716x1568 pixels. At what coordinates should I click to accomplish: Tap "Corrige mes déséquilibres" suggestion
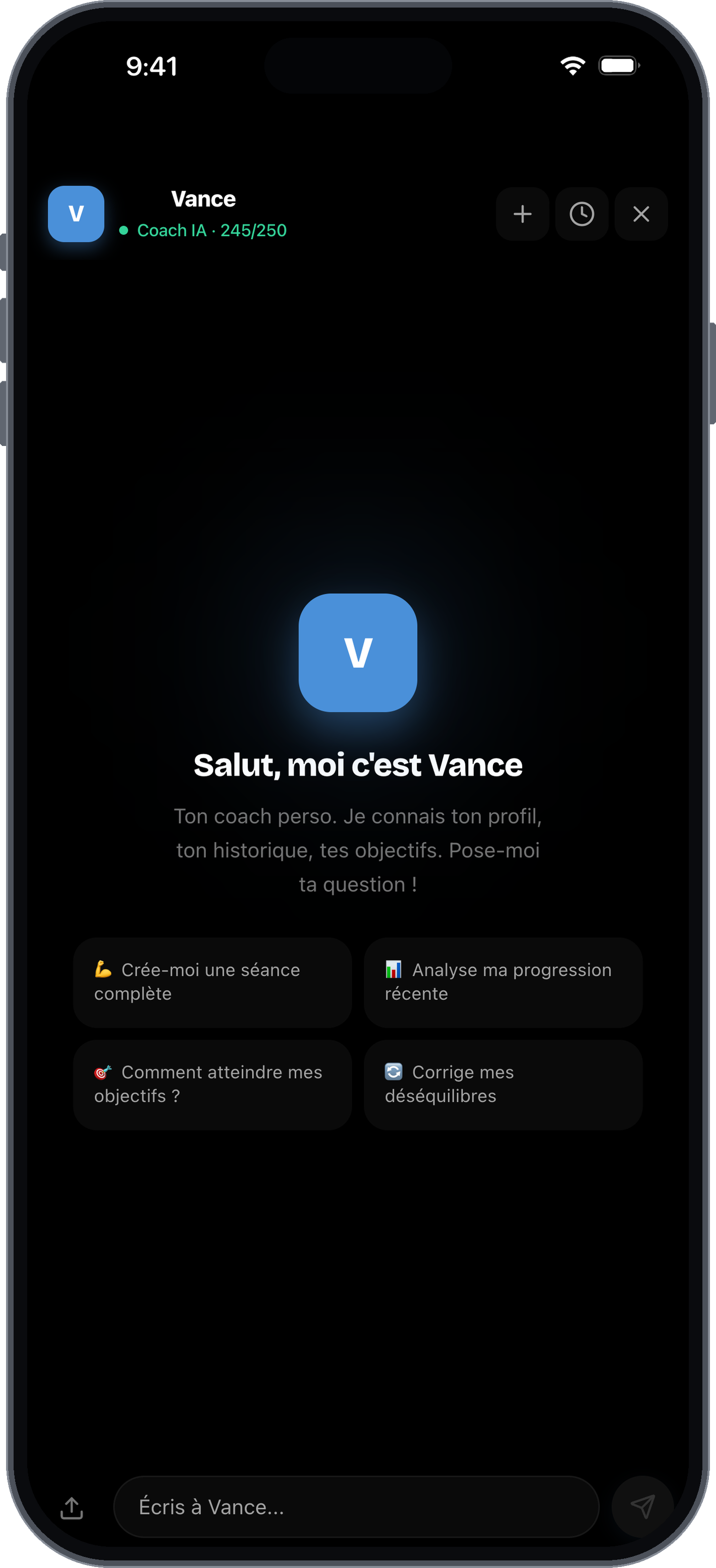(x=503, y=1085)
